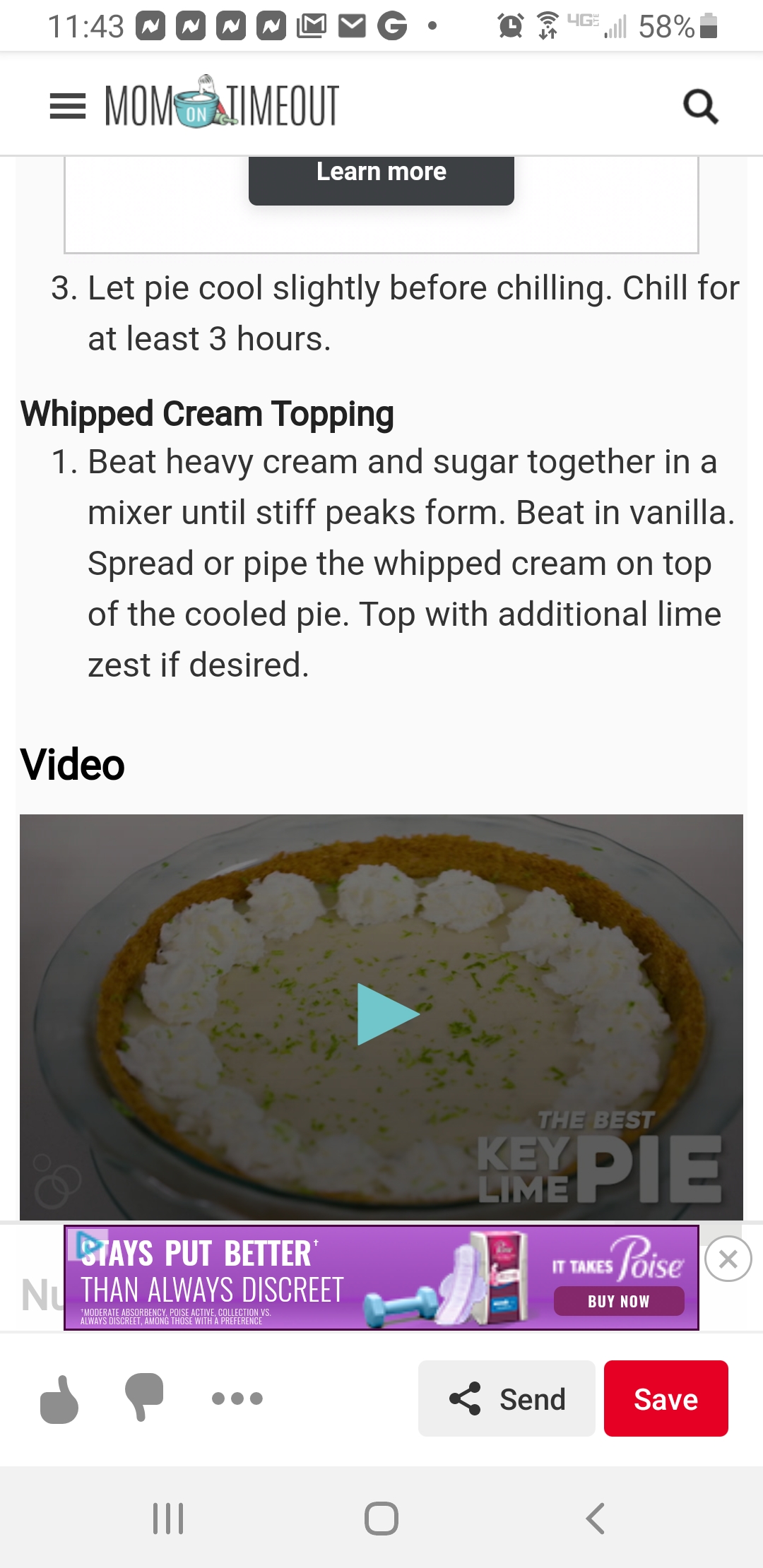
Task: Open the hamburger menu
Action: pyautogui.click(x=68, y=107)
